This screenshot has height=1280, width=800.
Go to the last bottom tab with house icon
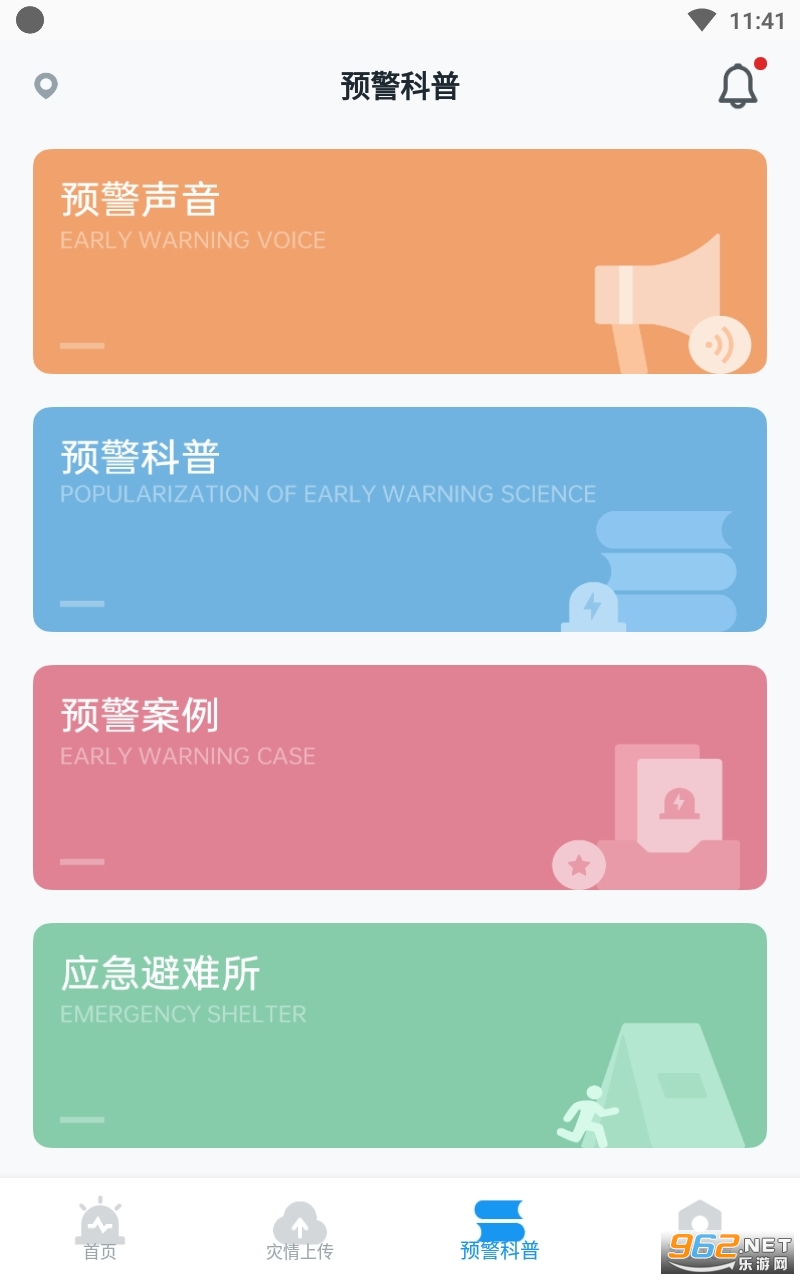click(699, 1225)
